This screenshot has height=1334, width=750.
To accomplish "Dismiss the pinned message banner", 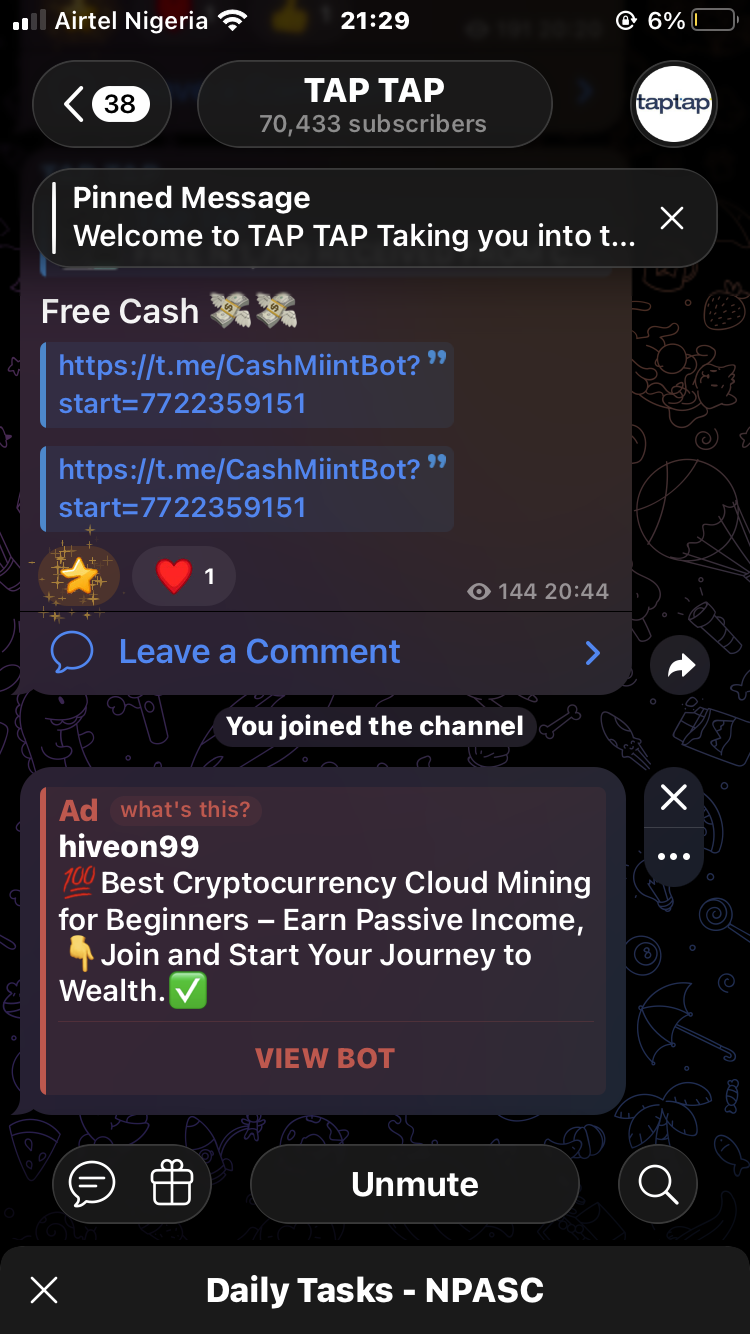I will [x=672, y=218].
